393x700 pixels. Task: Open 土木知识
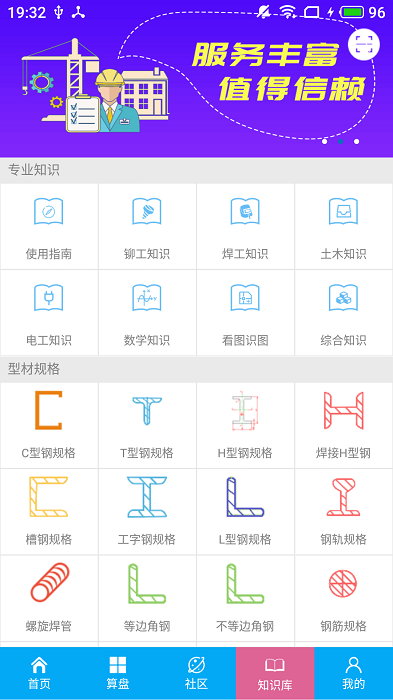343,226
